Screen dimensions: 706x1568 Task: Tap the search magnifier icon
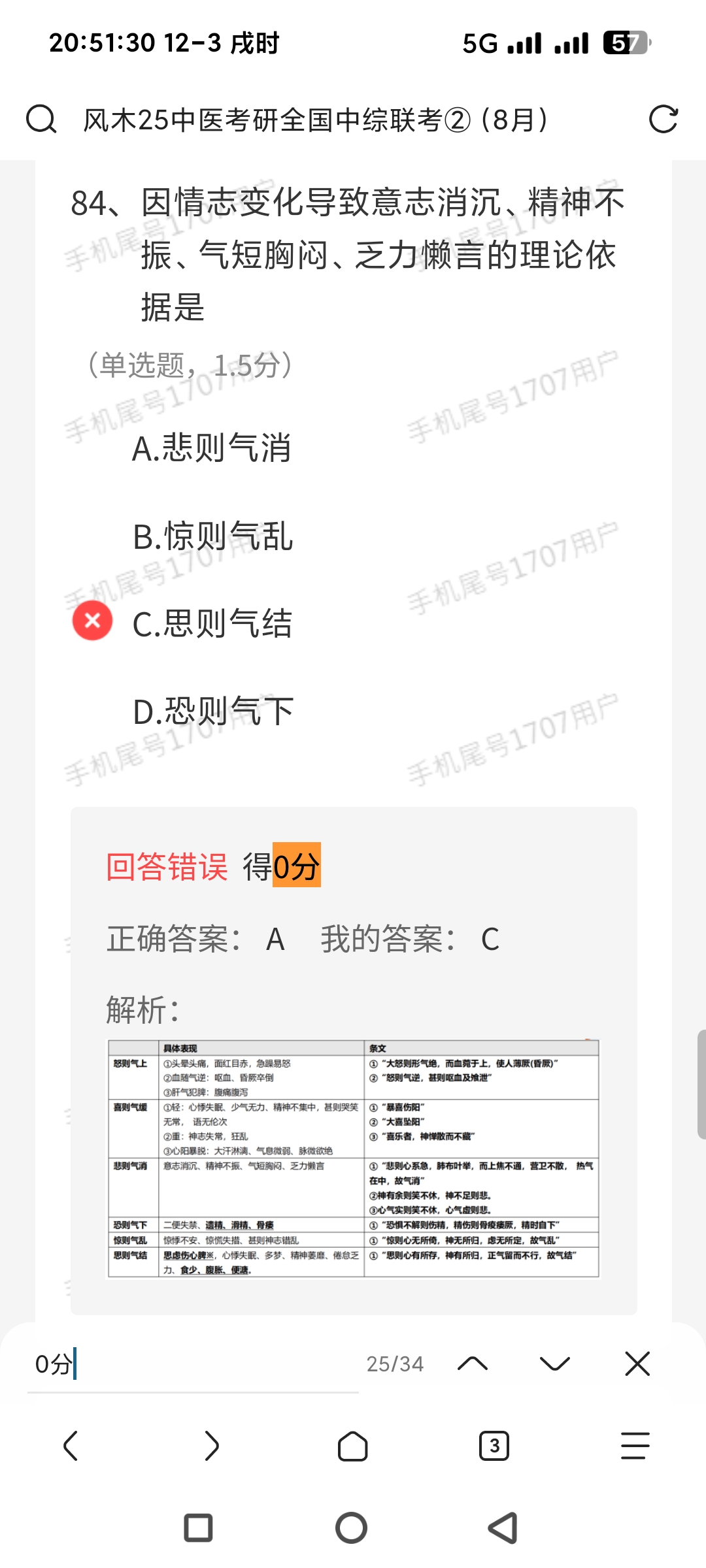click(41, 120)
